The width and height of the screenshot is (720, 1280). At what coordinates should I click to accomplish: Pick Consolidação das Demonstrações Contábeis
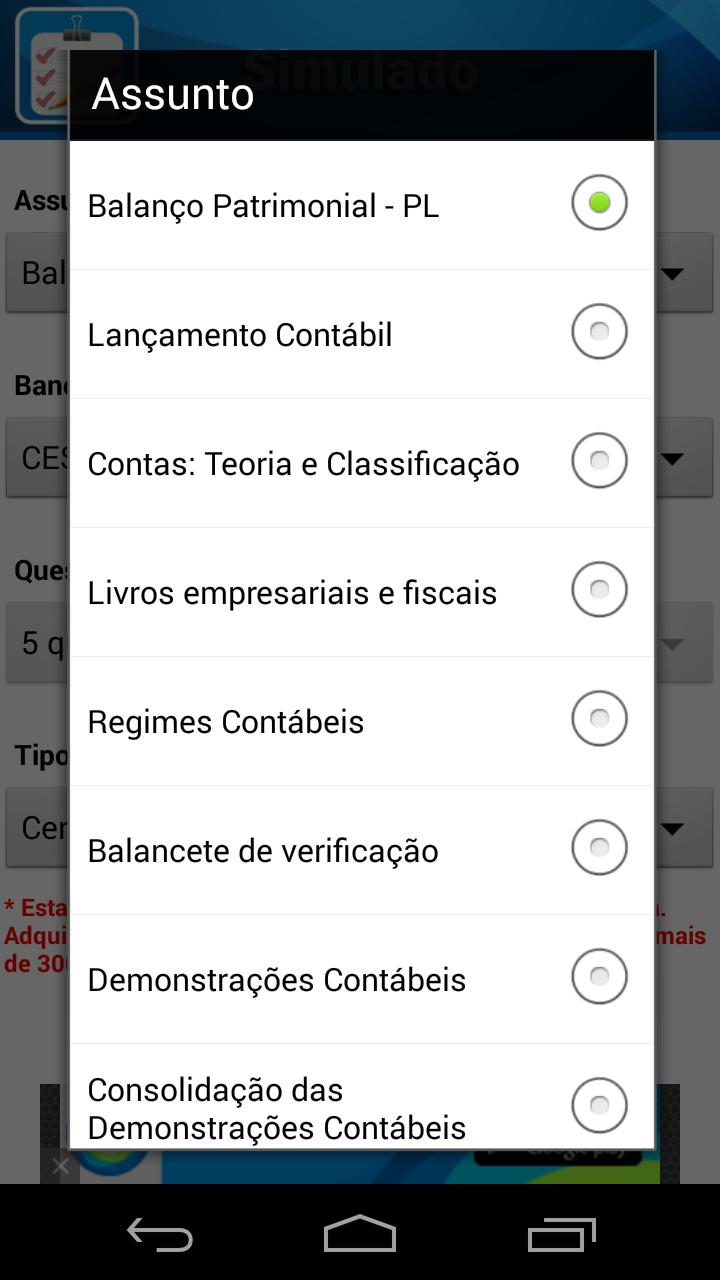[x=598, y=1105]
